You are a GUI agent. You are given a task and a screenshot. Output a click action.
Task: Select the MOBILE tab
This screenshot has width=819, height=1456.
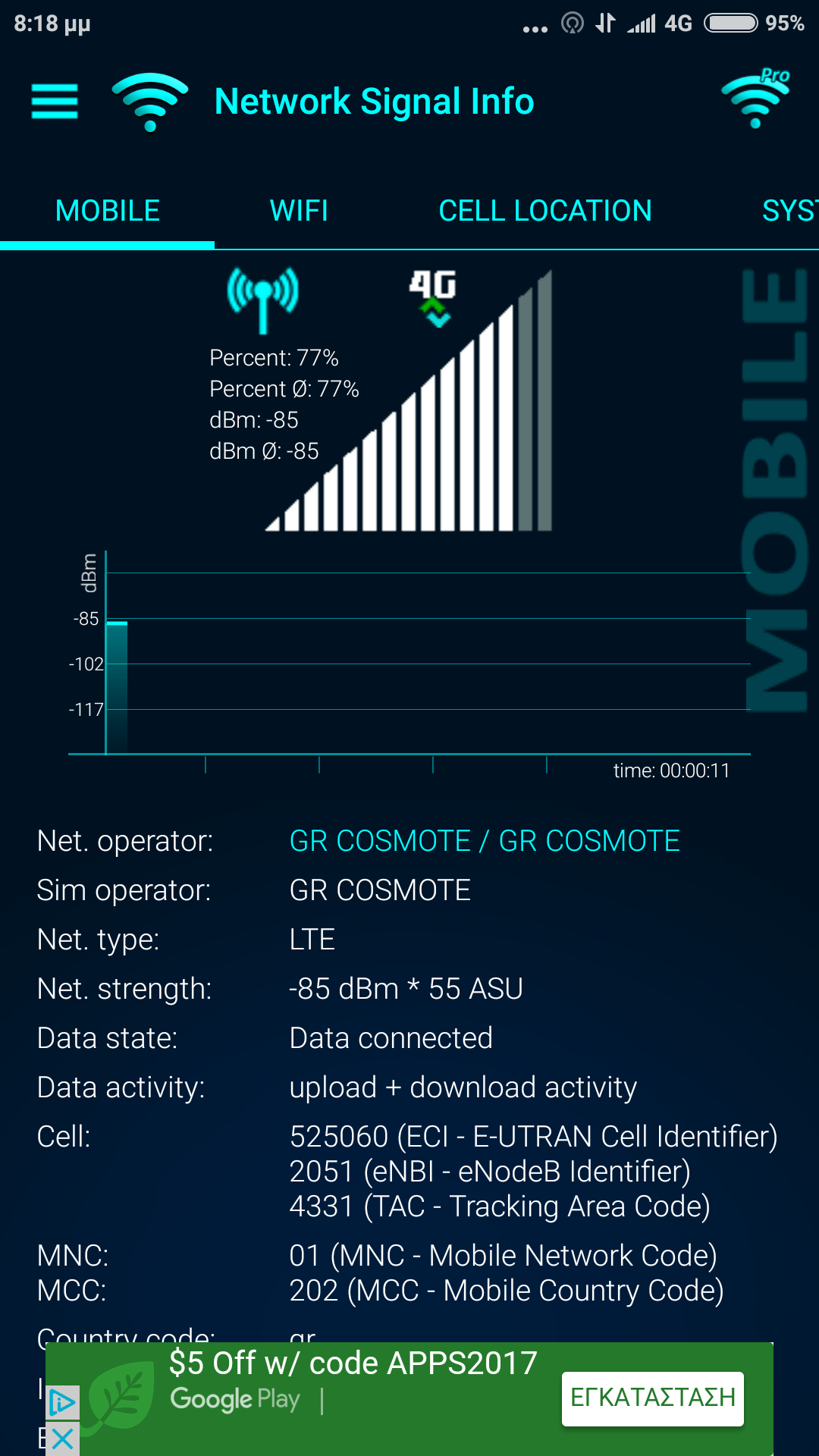click(x=108, y=211)
